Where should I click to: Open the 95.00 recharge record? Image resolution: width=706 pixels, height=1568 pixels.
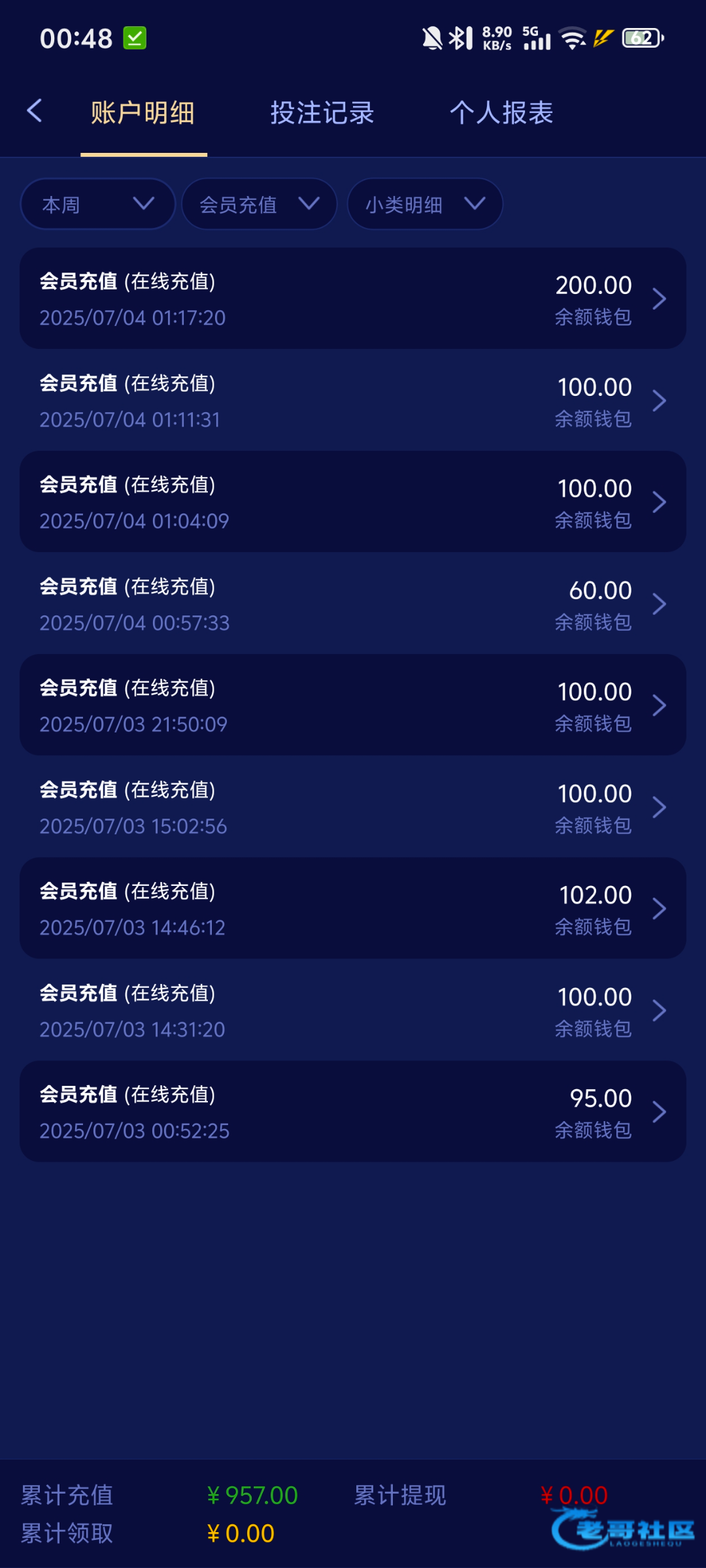pyautogui.click(x=353, y=1111)
